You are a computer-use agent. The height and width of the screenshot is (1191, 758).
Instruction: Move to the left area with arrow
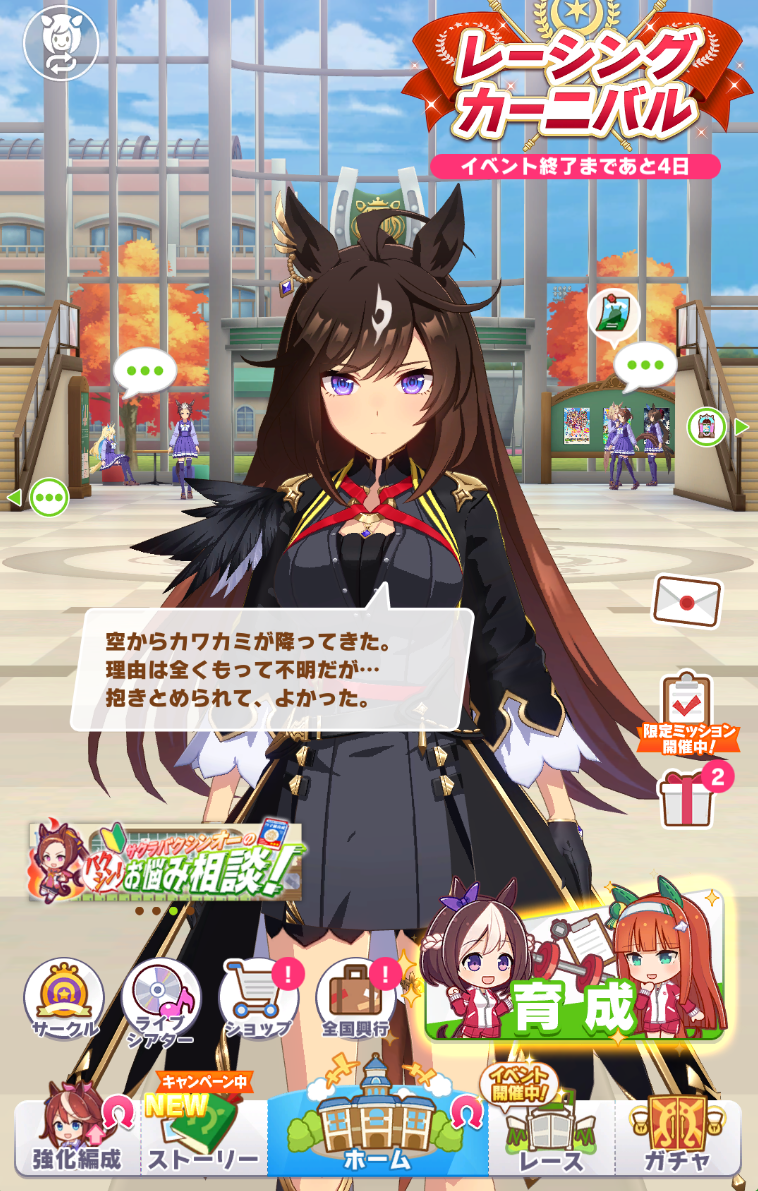click(x=14, y=497)
